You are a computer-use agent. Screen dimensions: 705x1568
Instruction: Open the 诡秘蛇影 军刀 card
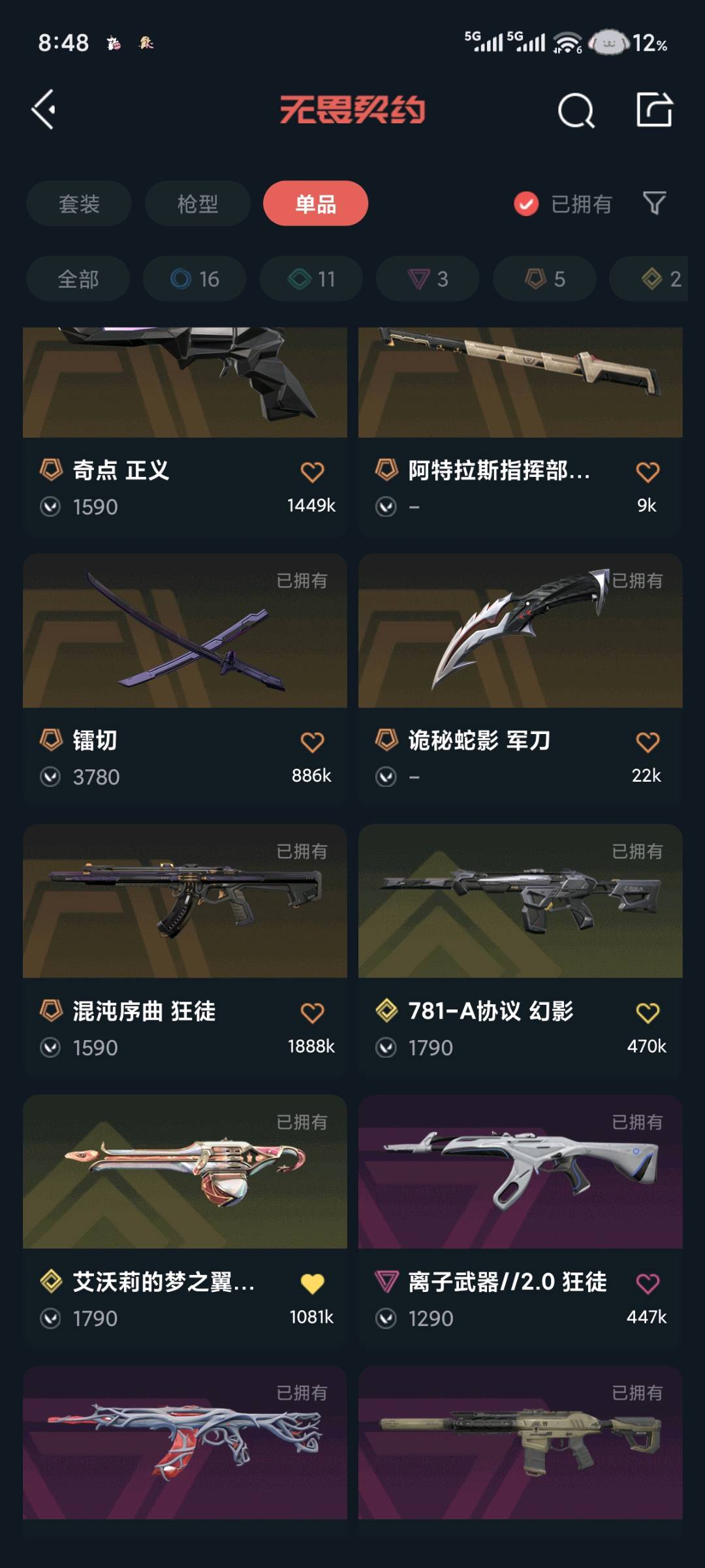(520, 679)
